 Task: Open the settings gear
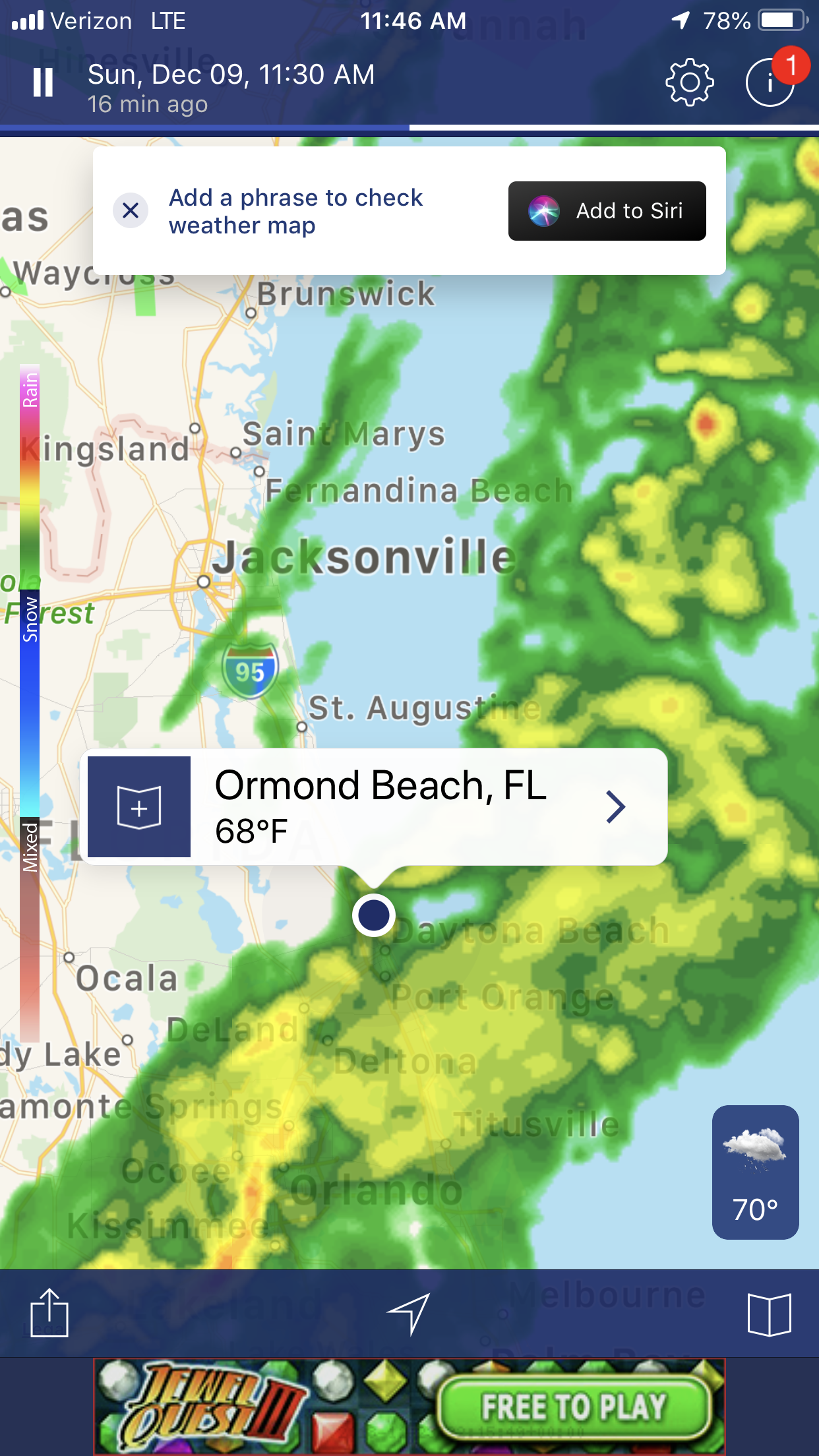(689, 82)
